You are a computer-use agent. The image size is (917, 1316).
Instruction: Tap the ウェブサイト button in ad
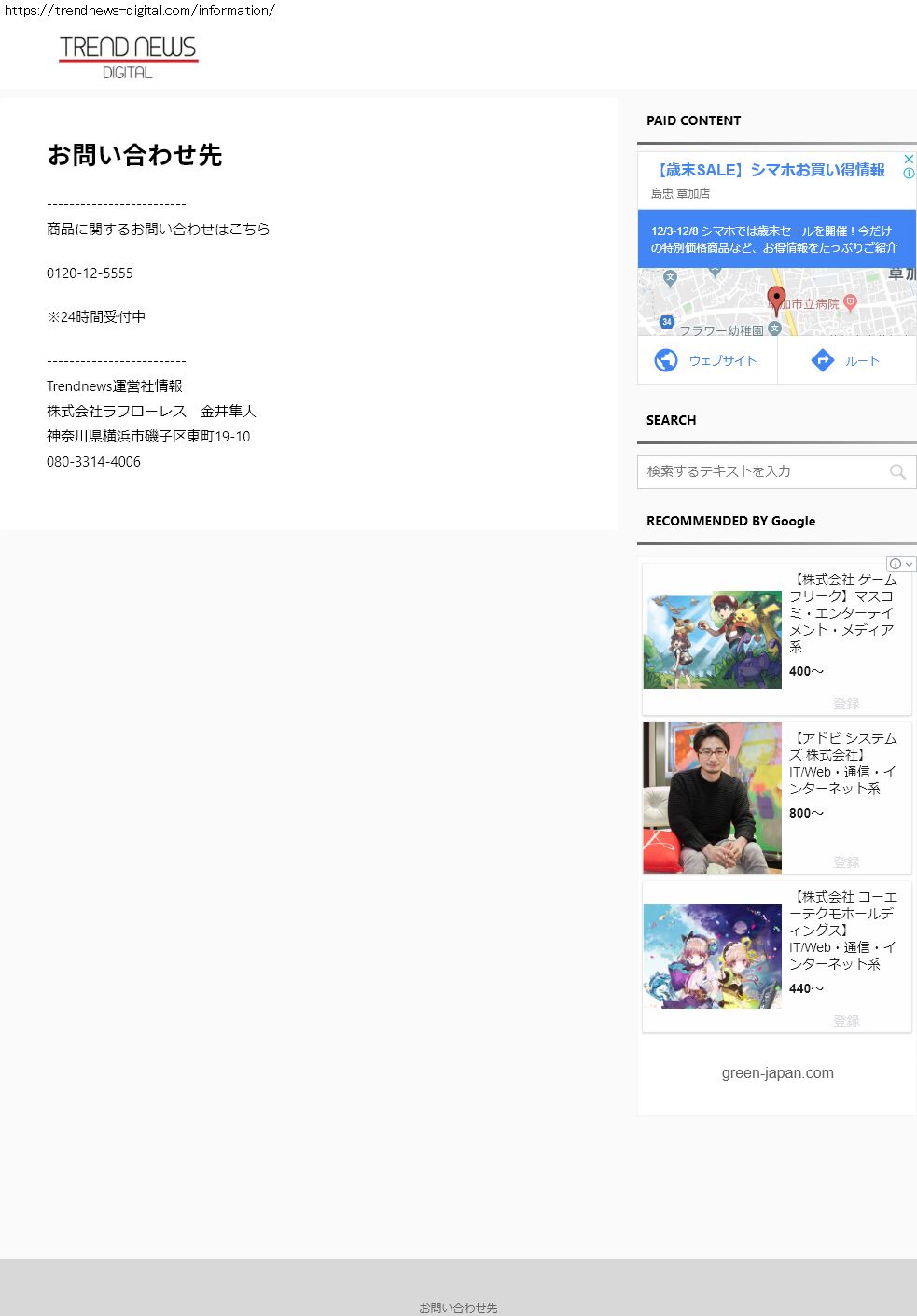click(706, 360)
